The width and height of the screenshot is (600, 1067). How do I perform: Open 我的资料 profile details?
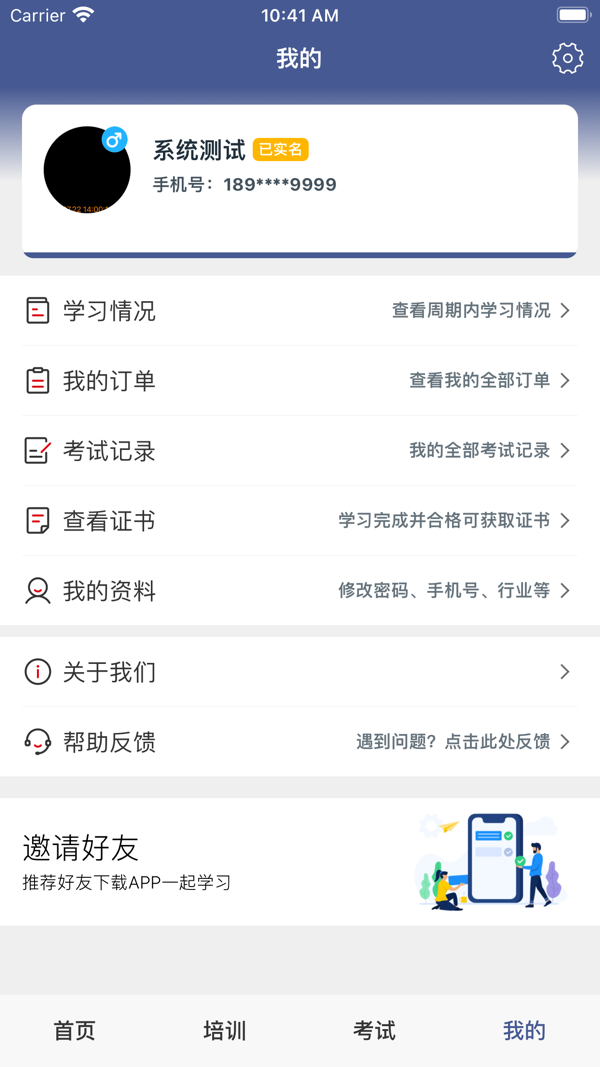(x=299, y=591)
